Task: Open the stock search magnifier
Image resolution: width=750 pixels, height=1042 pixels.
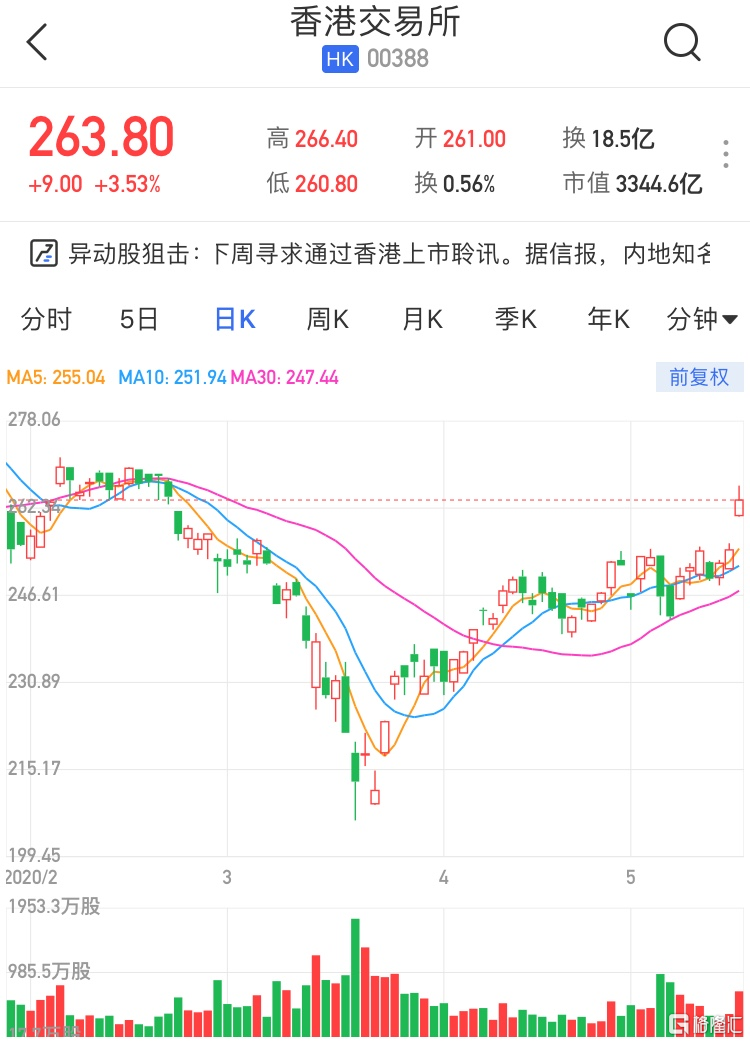Action: [682, 42]
